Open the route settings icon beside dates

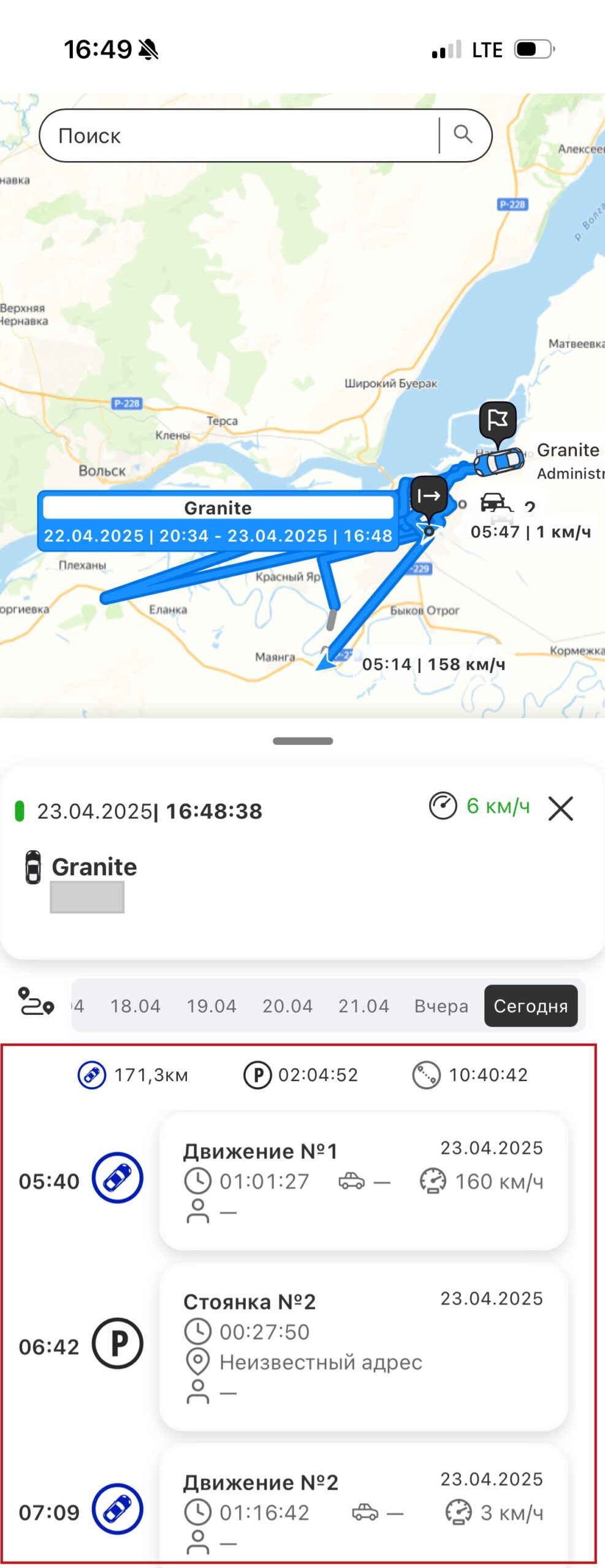click(36, 1002)
